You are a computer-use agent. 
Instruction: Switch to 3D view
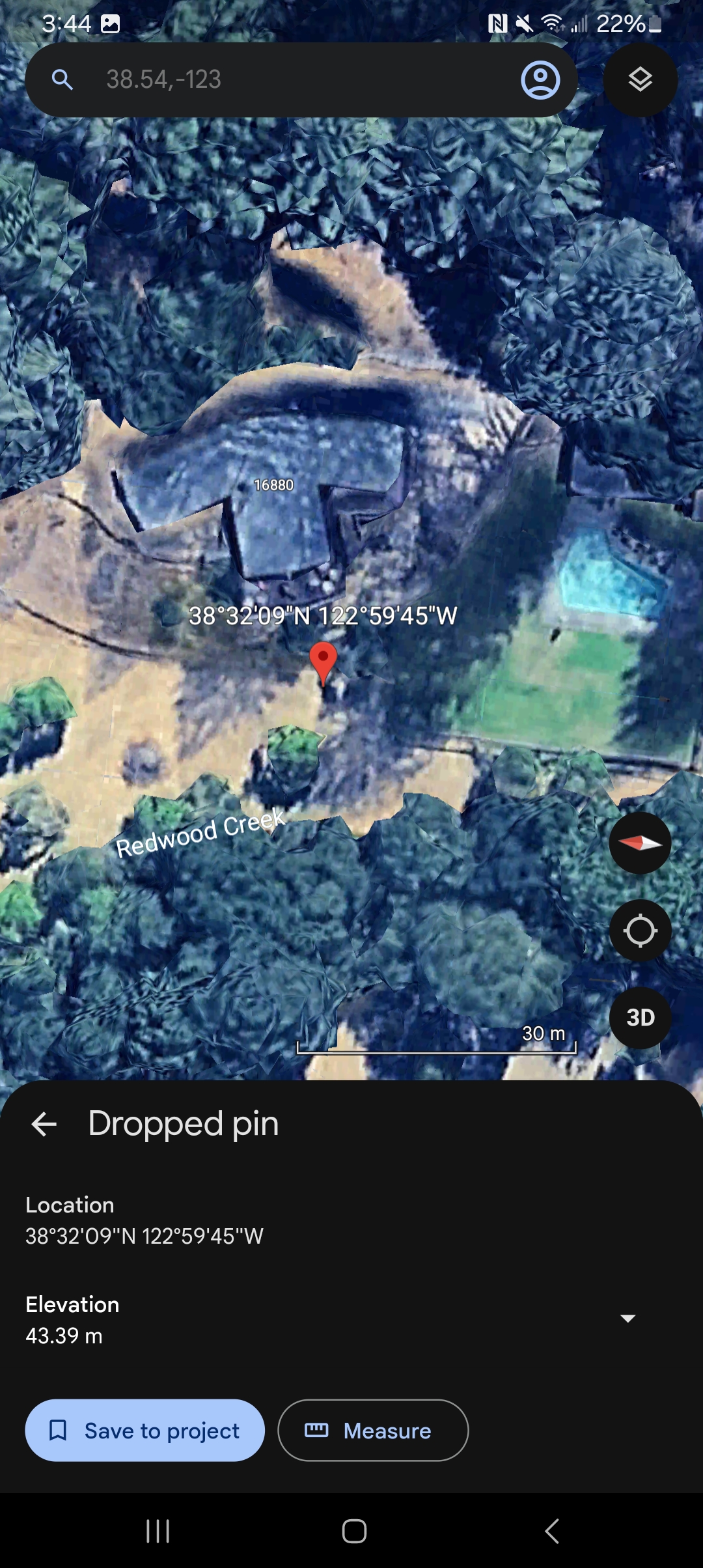[641, 1018]
